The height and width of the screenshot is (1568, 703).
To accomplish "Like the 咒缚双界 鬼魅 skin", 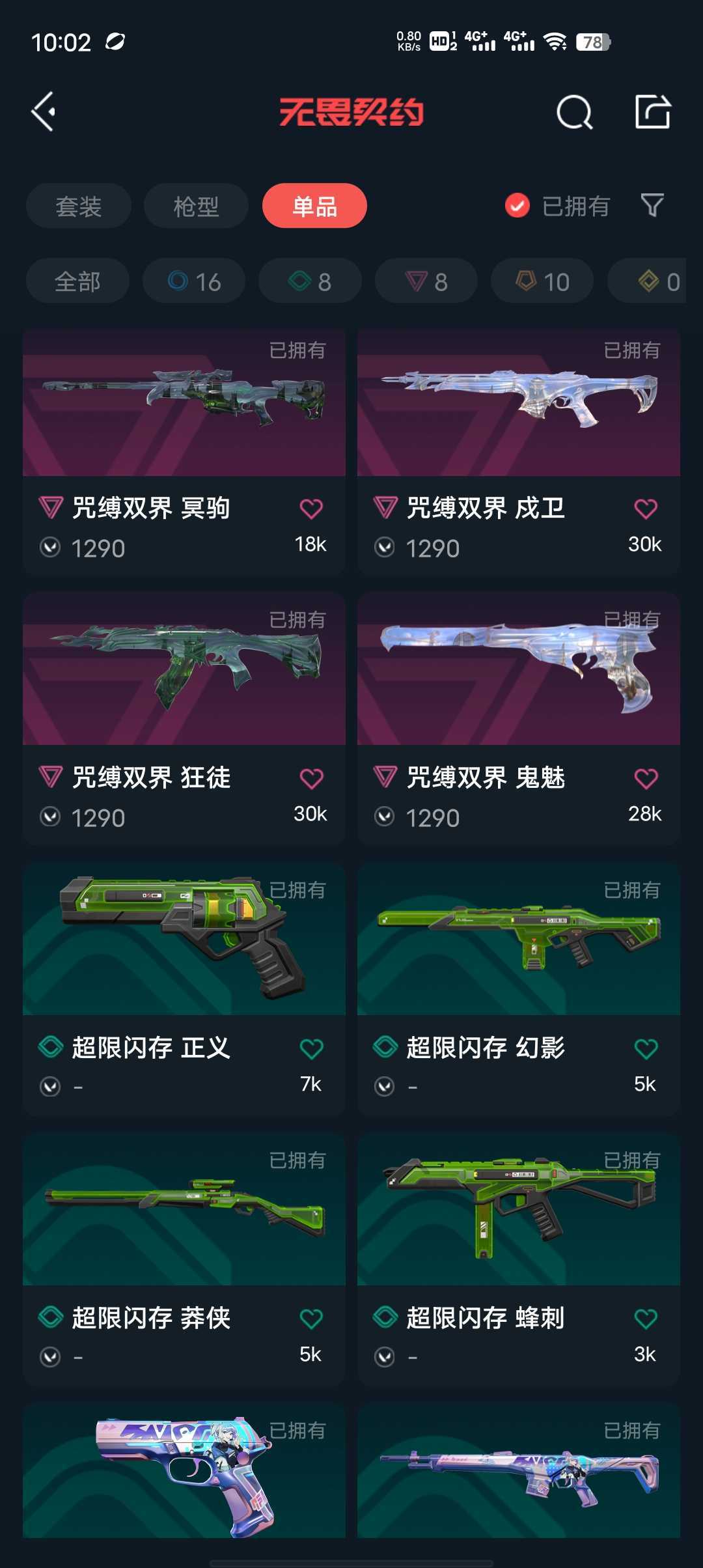I will tap(645, 778).
